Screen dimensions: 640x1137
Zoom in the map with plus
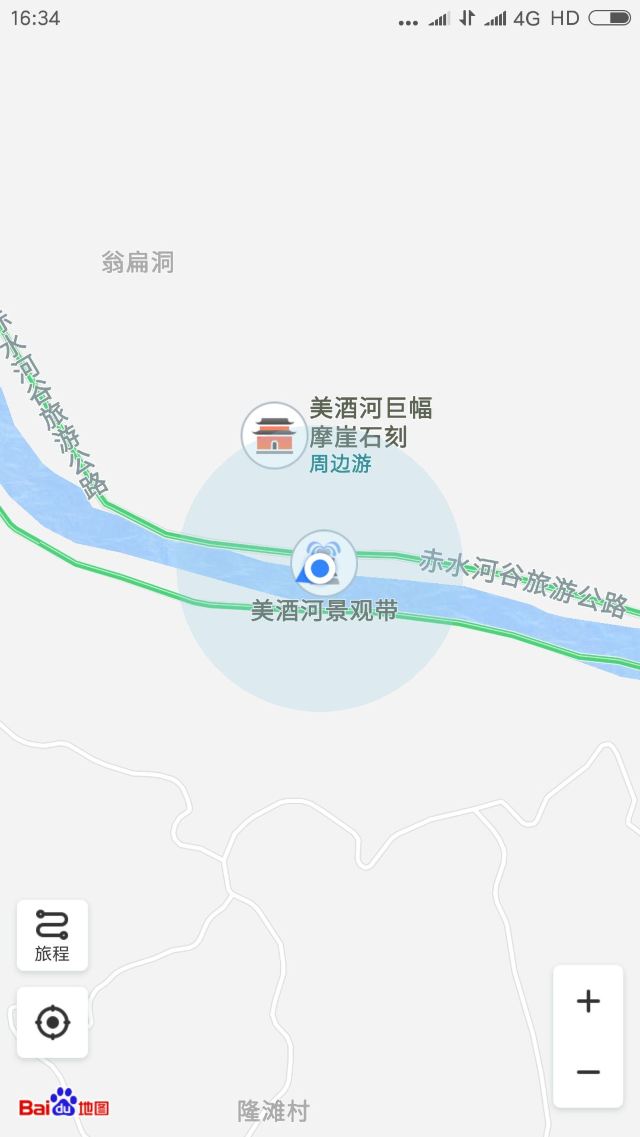tap(588, 1001)
